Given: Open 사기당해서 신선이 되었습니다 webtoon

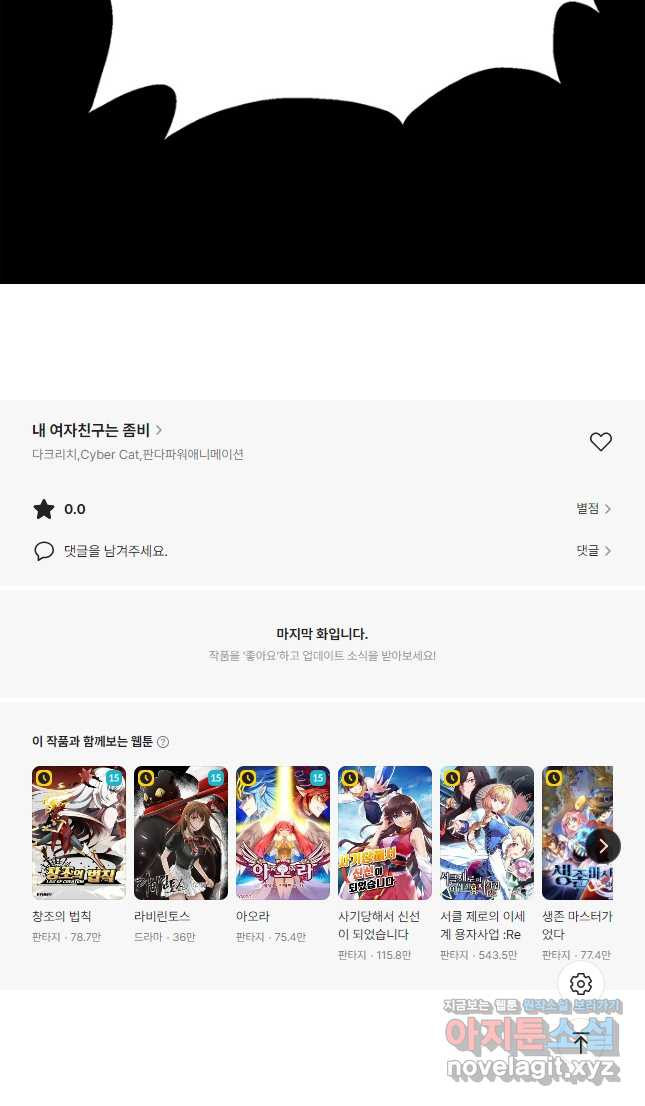Looking at the screenshot, I should pos(385,833).
